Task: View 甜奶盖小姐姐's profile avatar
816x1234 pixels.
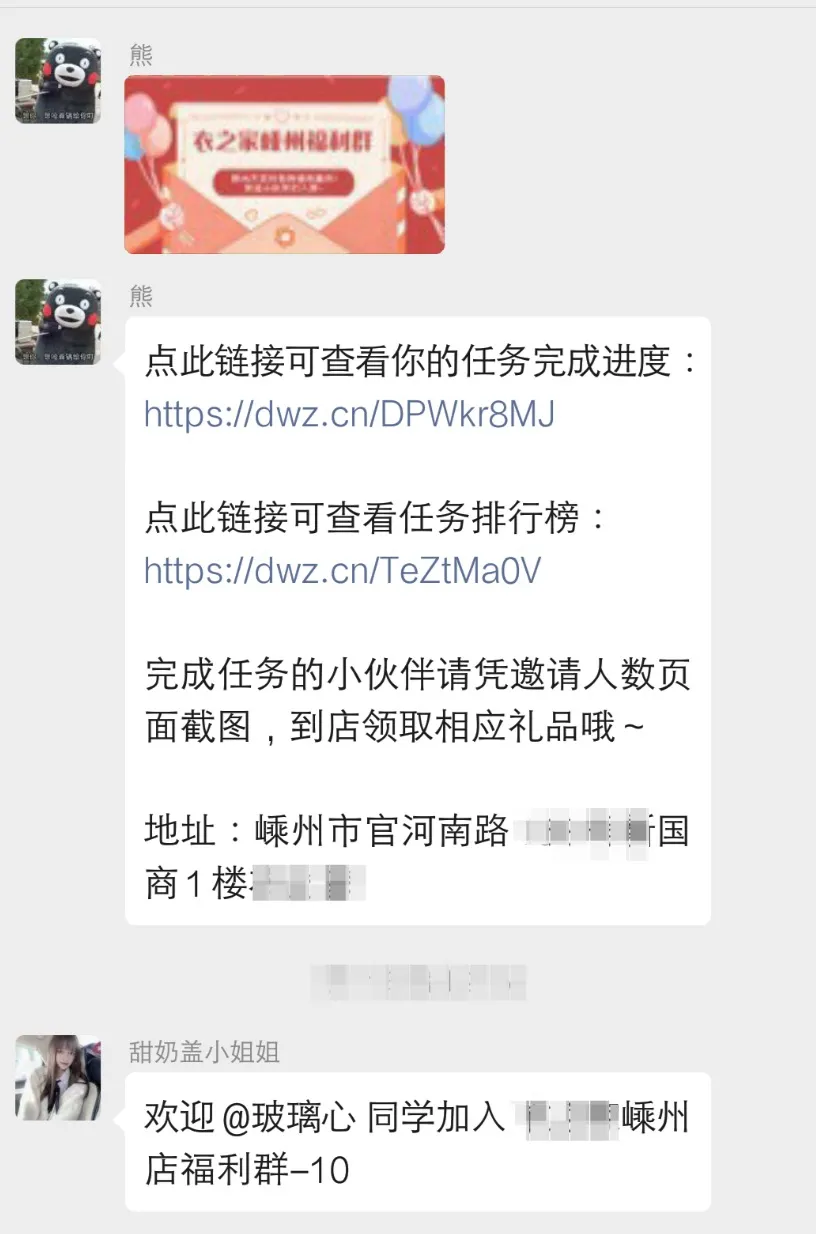Action: tap(58, 1078)
